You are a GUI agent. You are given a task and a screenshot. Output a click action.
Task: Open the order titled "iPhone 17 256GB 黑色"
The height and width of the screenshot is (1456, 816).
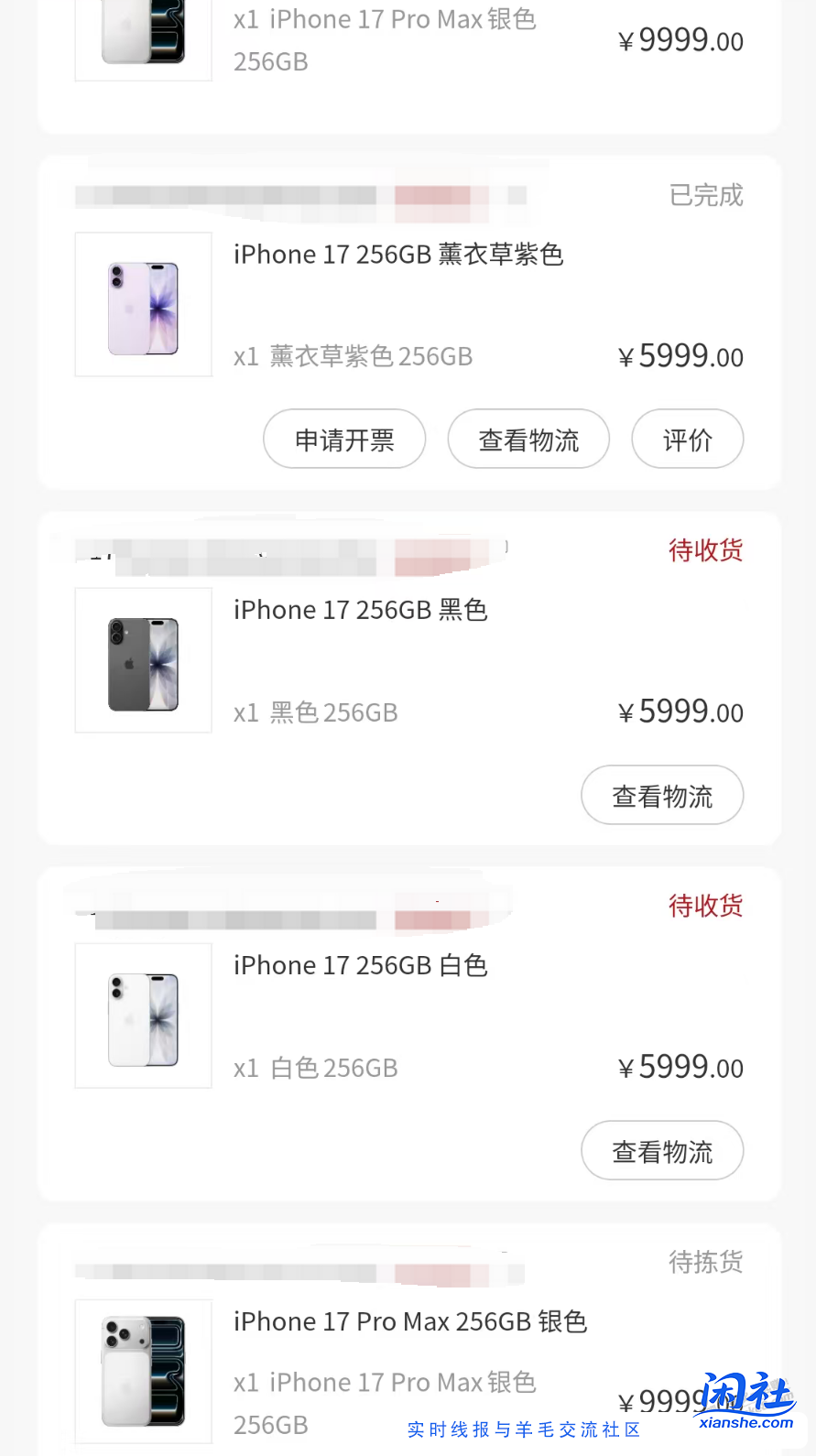coord(361,610)
